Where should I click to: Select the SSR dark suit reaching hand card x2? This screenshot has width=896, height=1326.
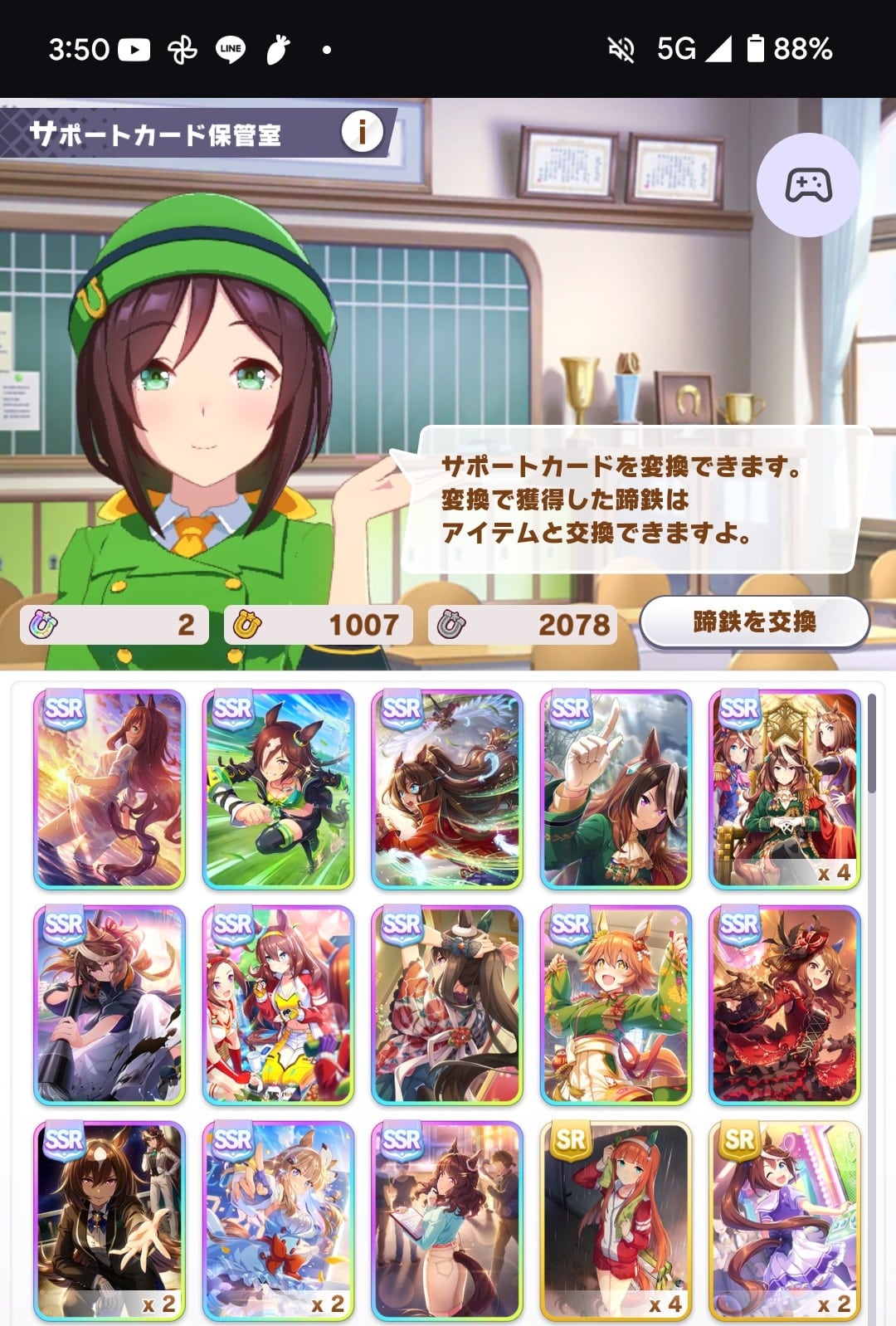click(110, 1220)
